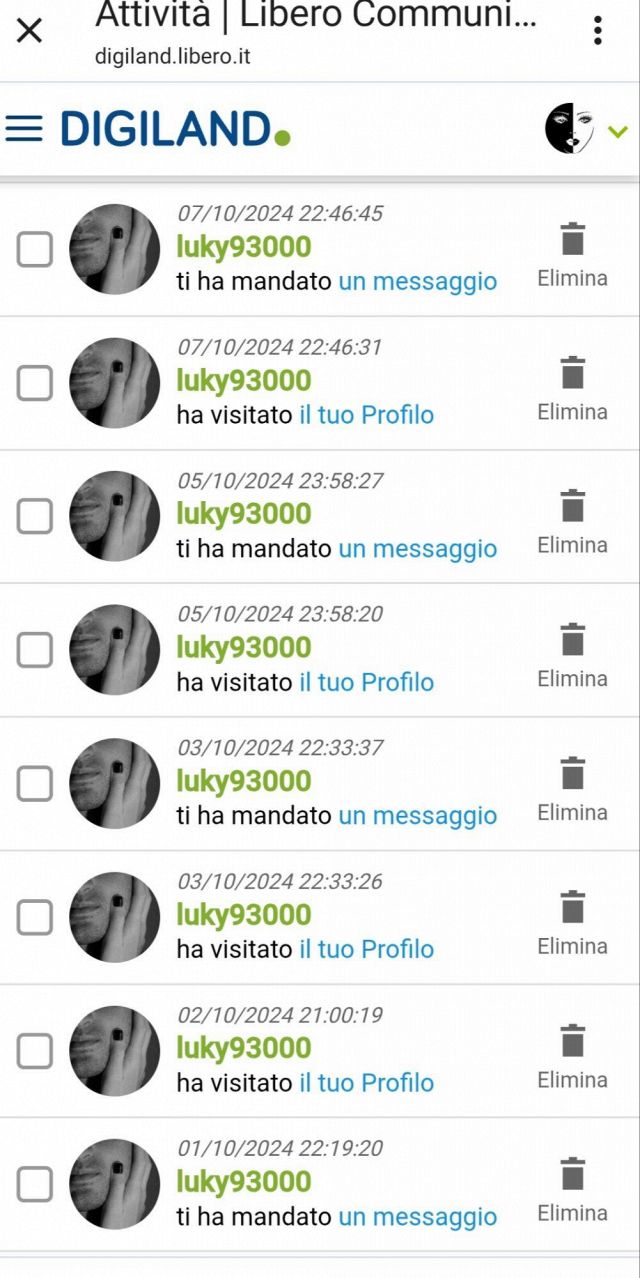Open 'un messaggio' link from 07/10/2024 22:46:45
The width and height of the screenshot is (640, 1278).
click(x=417, y=281)
